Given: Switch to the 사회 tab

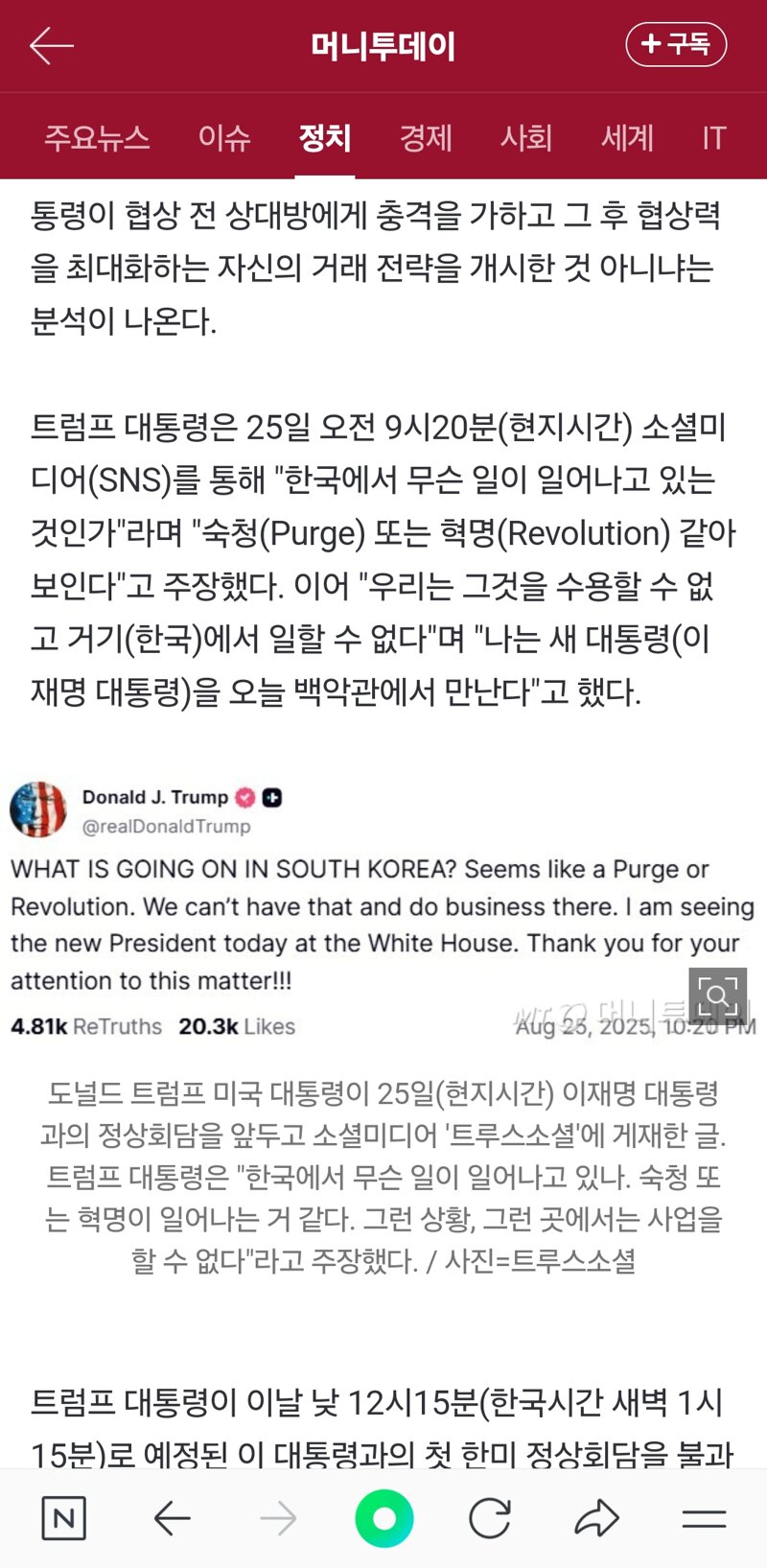Looking at the screenshot, I should [x=526, y=138].
